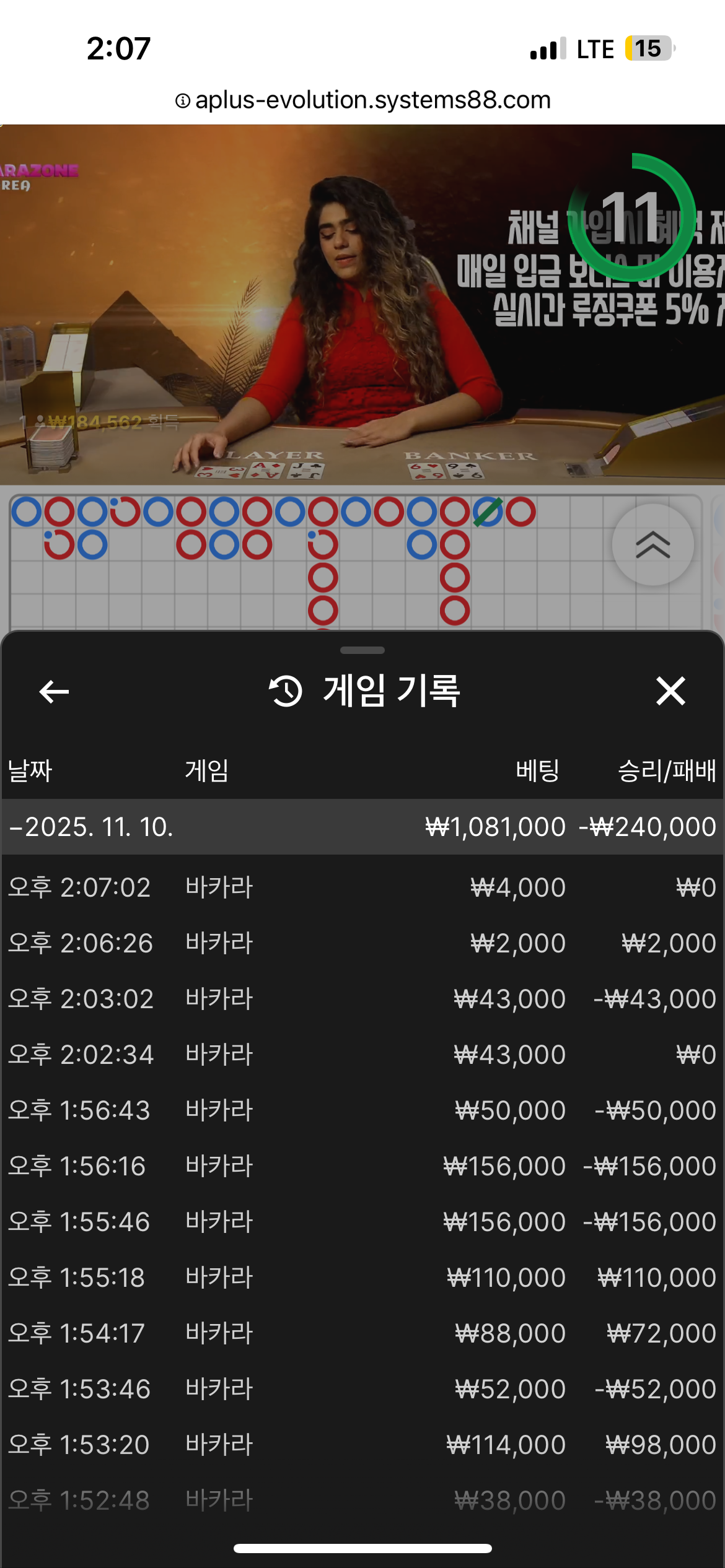
Task: View details of the 오후 2:03:02 round
Action: point(362,999)
